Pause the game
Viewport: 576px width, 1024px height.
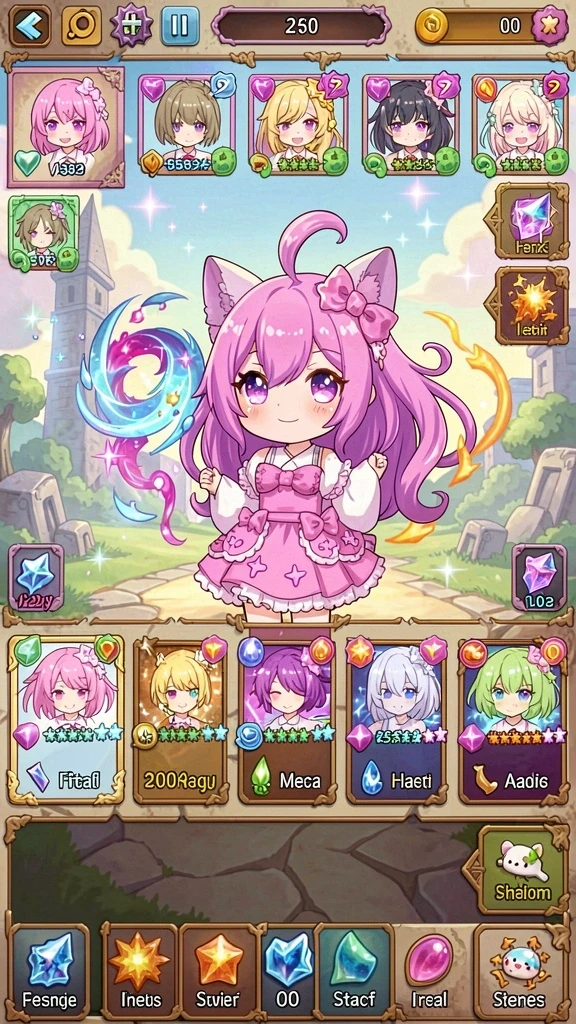point(179,26)
